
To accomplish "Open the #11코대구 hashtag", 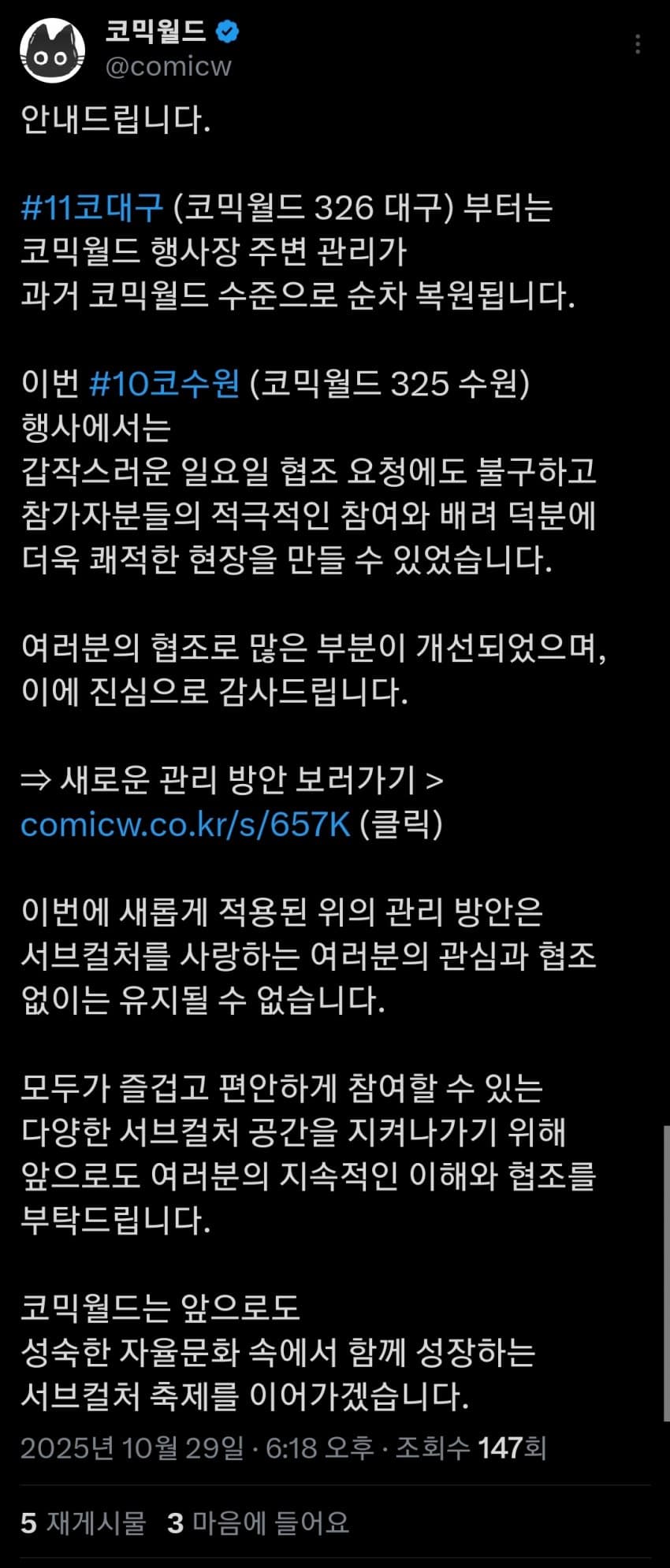I will (x=91, y=208).
